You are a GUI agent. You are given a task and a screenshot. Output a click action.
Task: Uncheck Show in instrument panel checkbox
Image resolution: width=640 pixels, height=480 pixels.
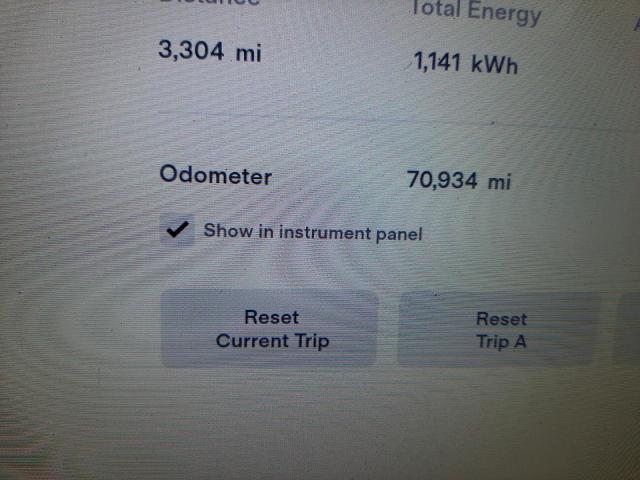coord(178,231)
